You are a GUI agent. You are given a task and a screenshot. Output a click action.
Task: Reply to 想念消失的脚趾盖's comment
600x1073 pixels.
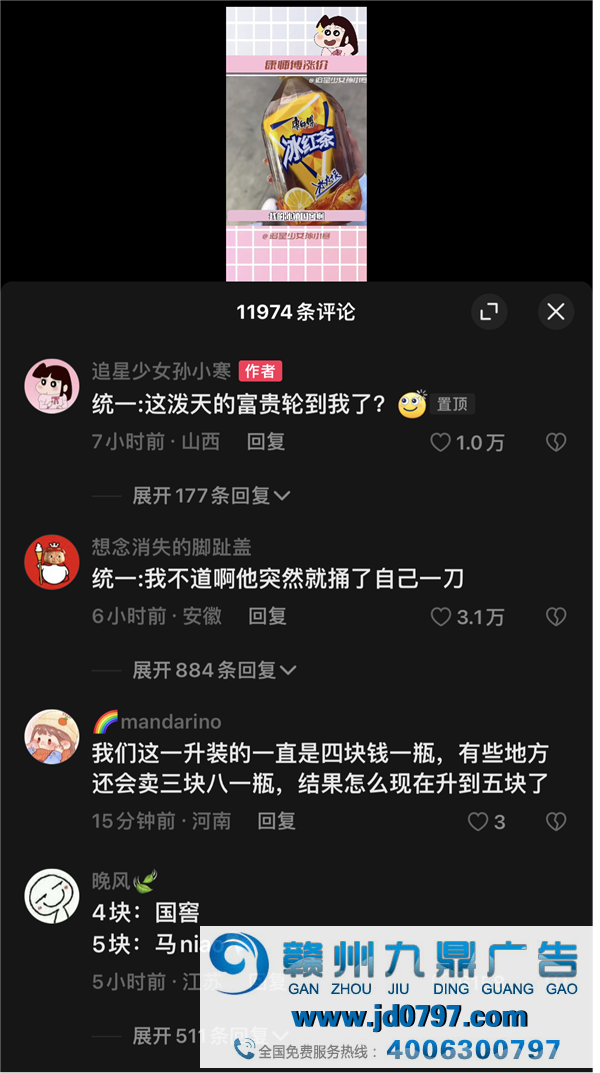pyautogui.click(x=267, y=617)
